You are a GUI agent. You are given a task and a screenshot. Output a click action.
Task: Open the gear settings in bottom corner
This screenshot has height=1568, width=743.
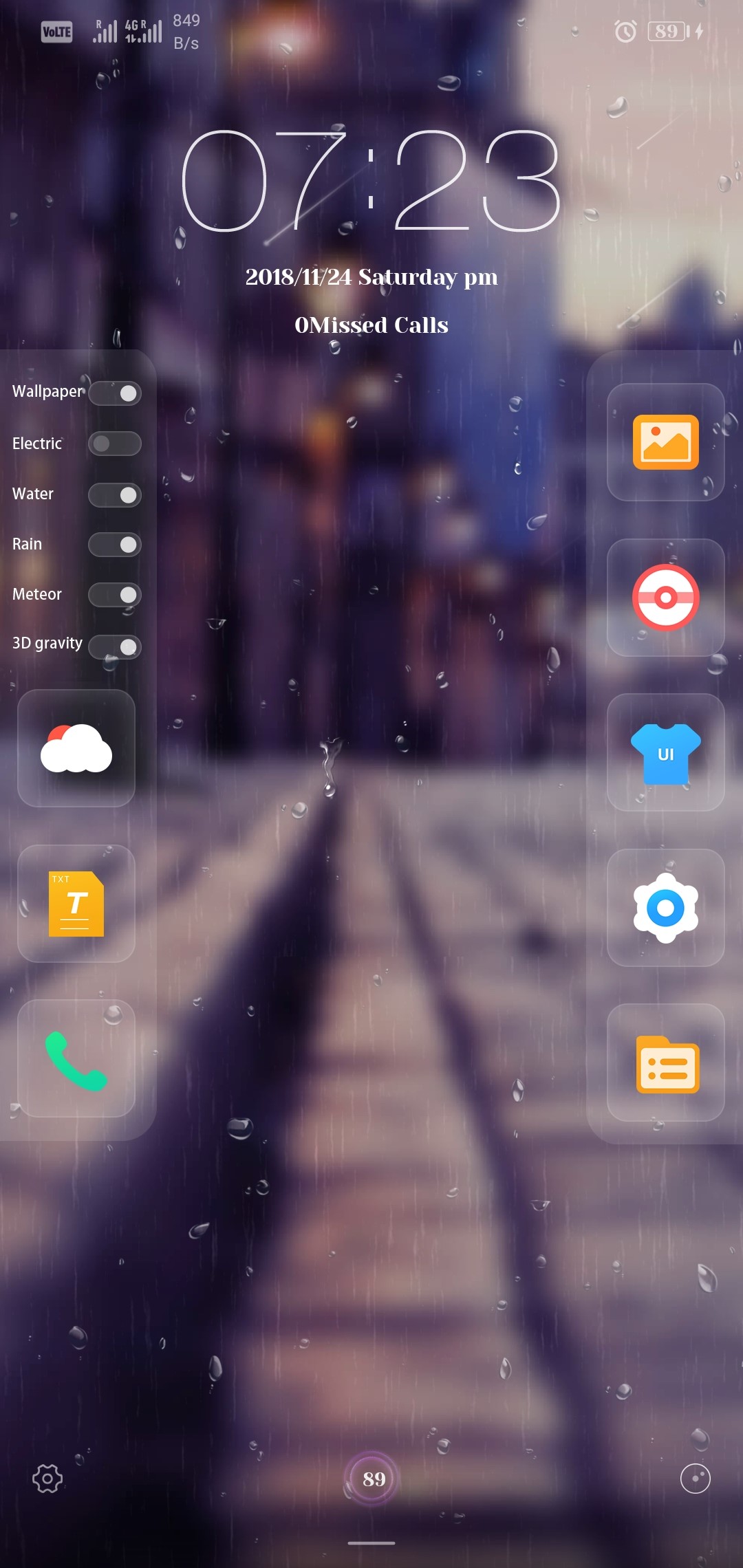[47, 1479]
